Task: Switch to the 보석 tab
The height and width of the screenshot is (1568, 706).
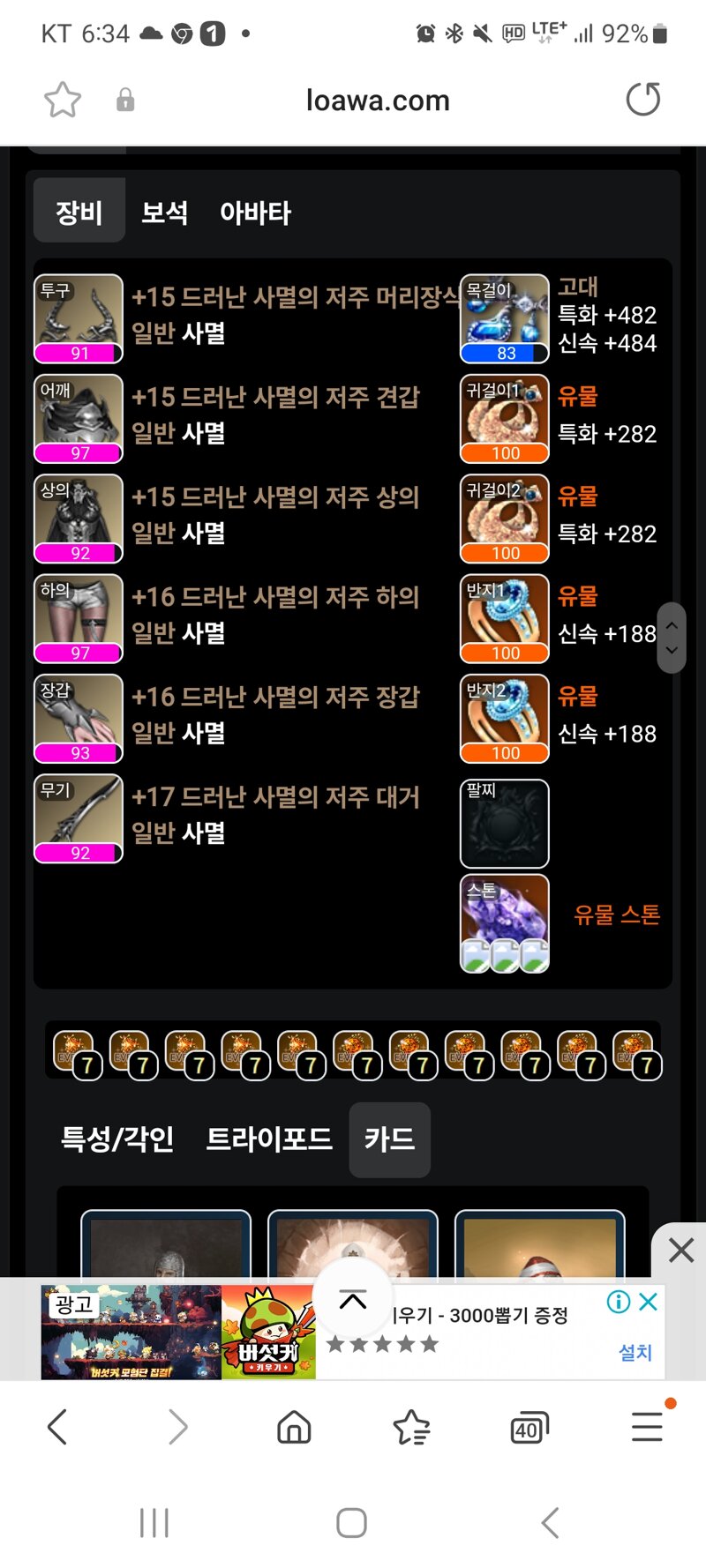Action: coord(164,213)
